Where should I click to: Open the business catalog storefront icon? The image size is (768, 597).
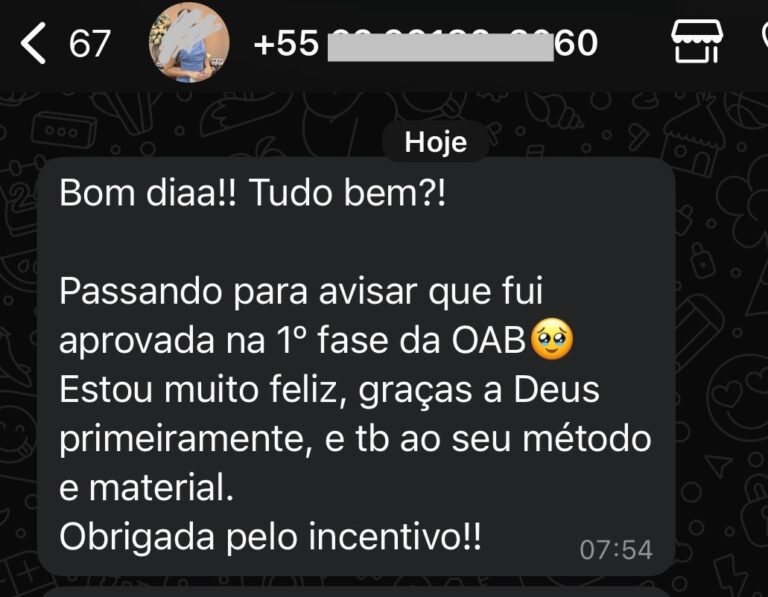[x=697, y=43]
